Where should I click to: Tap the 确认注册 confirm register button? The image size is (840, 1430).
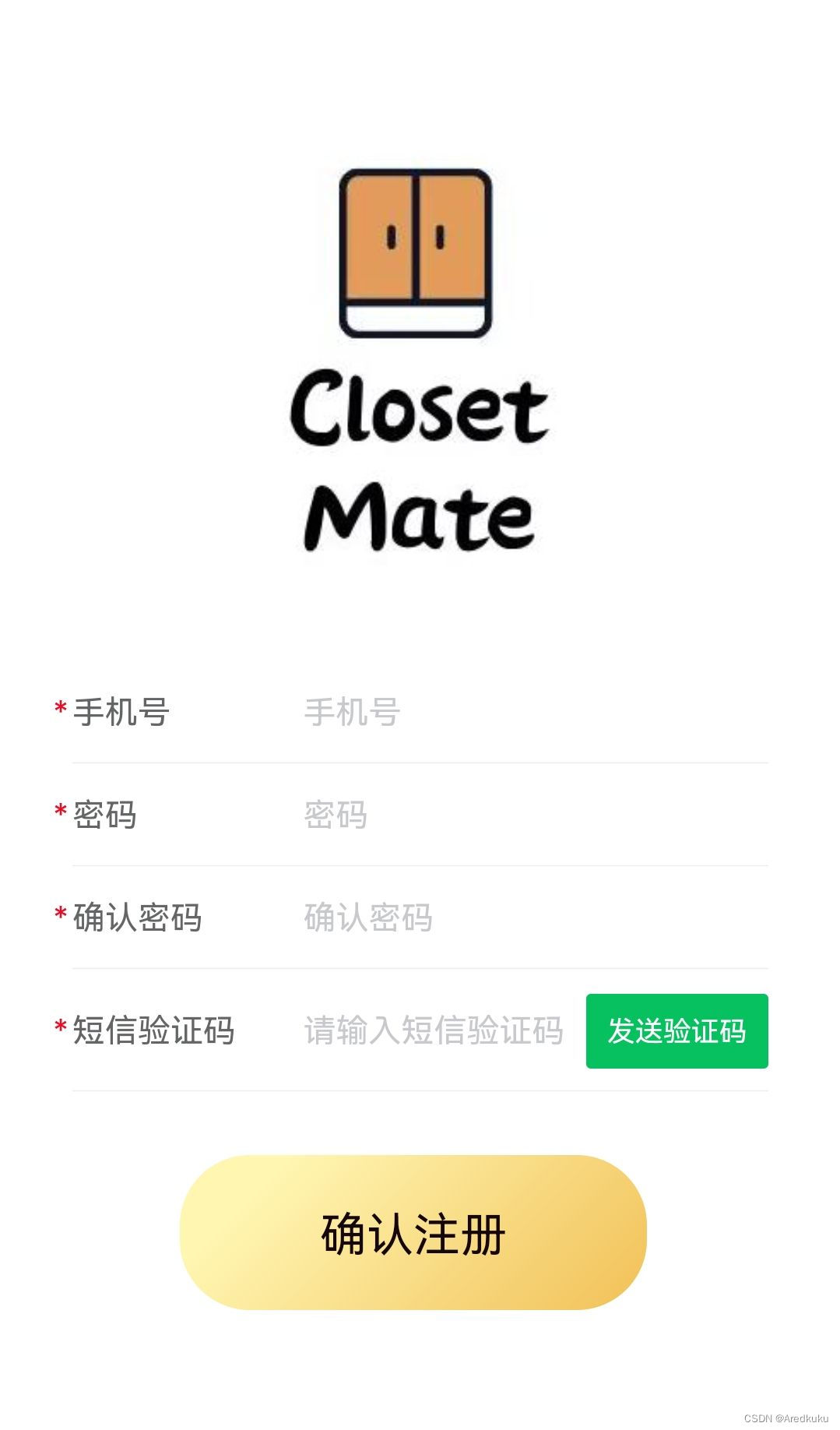pos(413,1232)
